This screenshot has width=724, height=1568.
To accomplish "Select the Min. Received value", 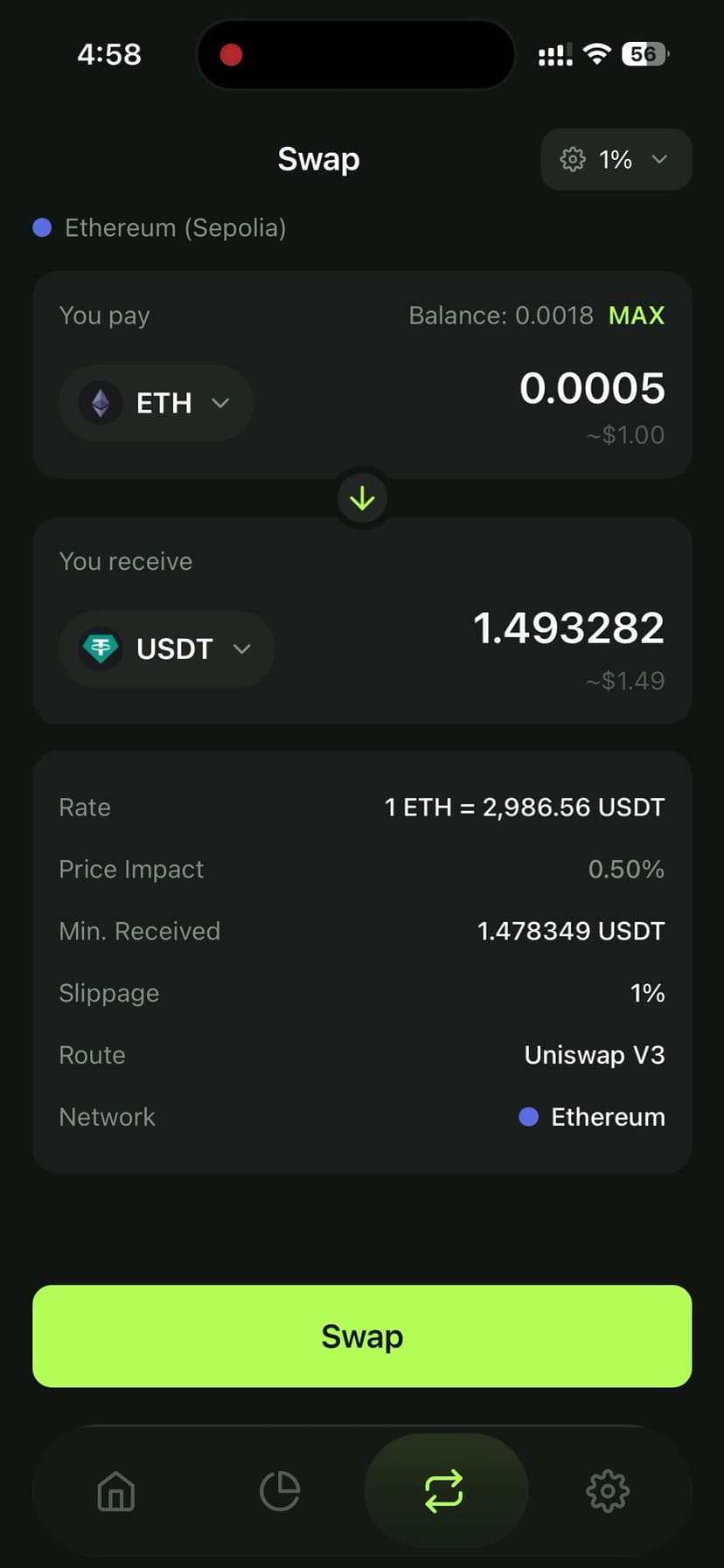I will coord(571,930).
